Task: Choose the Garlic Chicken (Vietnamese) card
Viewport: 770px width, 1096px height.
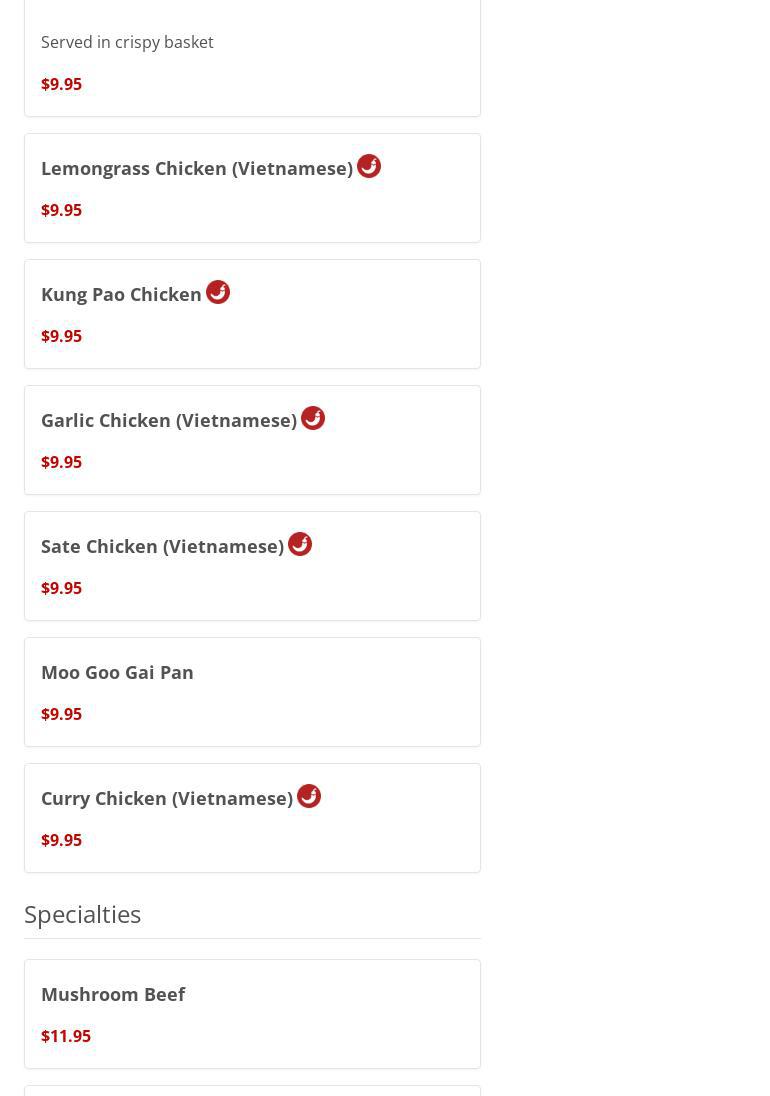Action: click(252, 440)
